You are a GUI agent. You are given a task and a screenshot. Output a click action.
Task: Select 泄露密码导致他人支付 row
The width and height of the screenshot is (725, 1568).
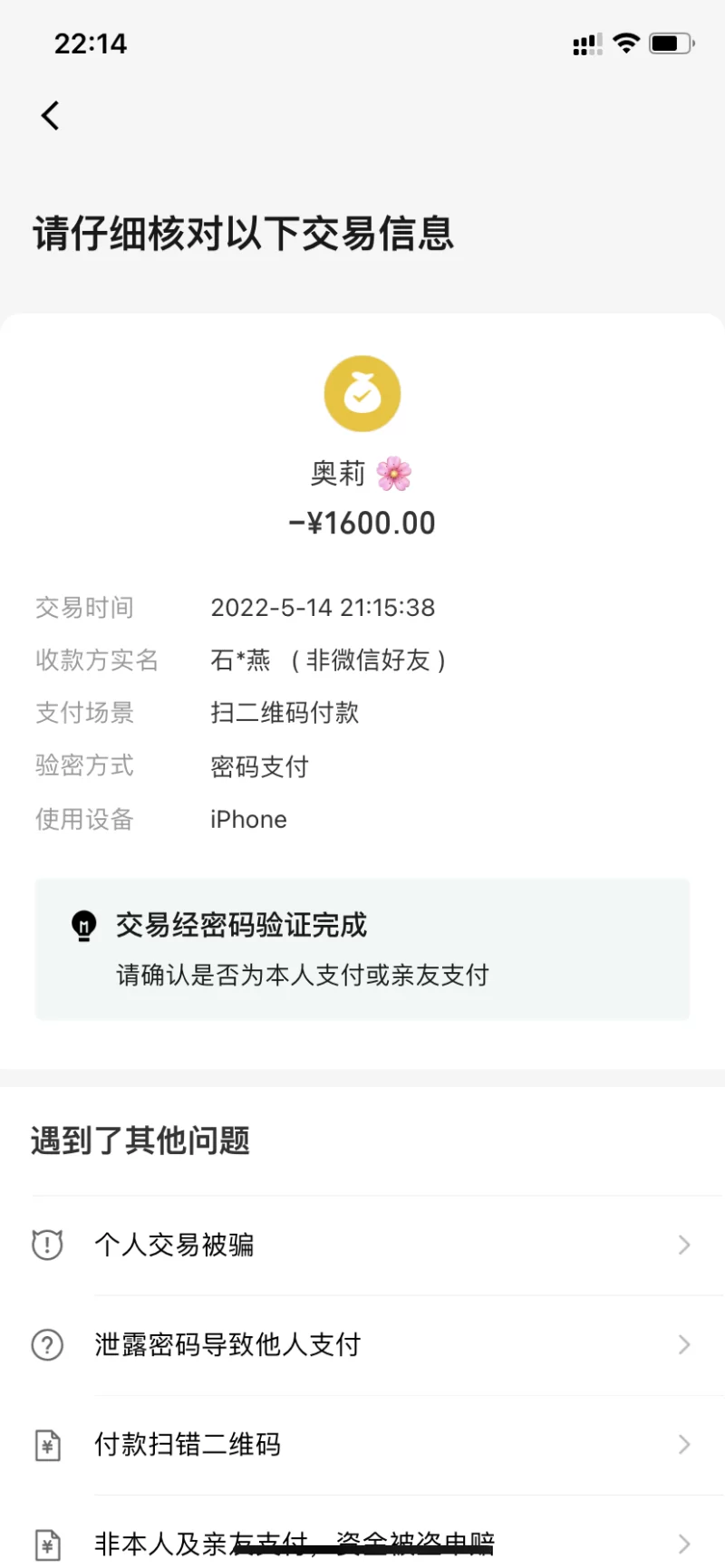coord(362,1344)
